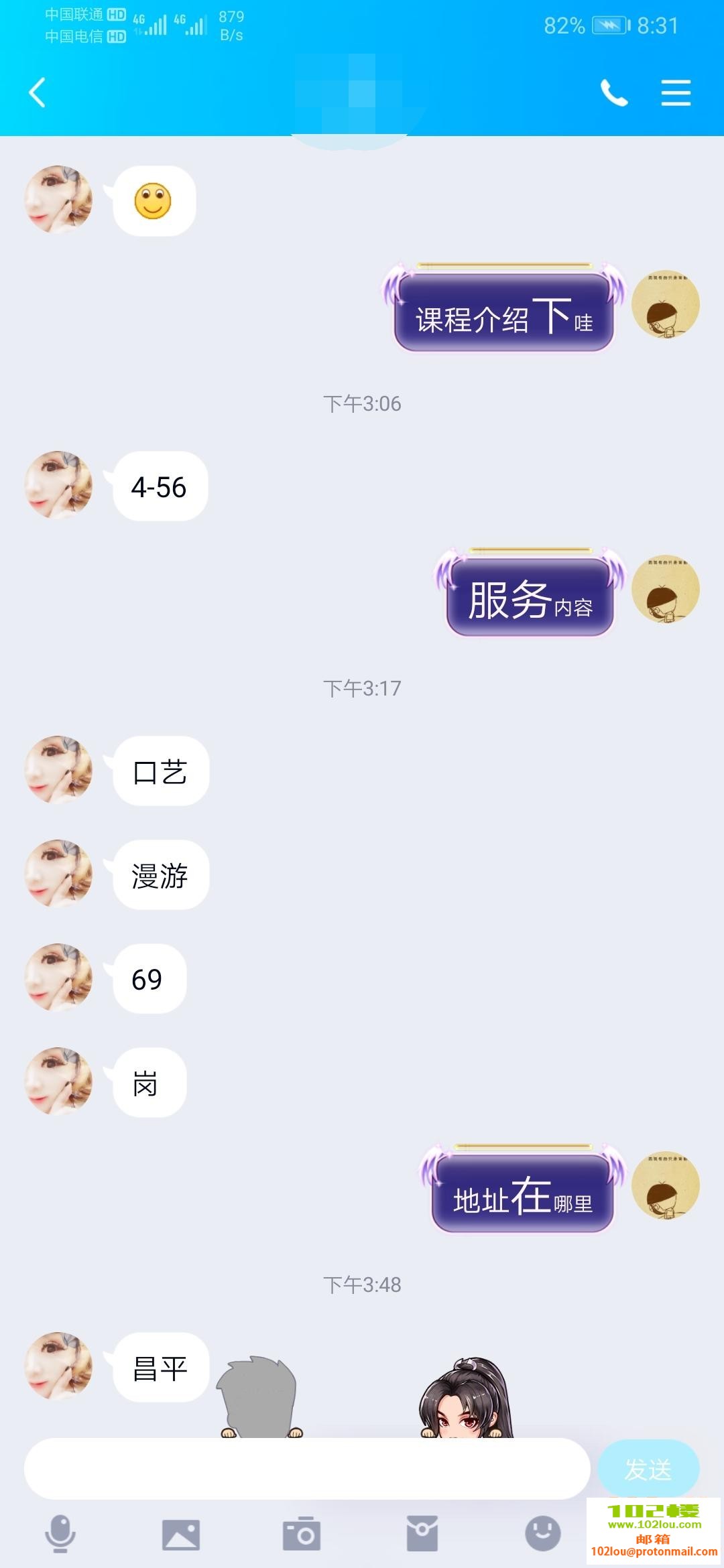The image size is (724, 1568).
Task: Tap the contact avatar beside 昌平 message
Action: (x=59, y=1367)
